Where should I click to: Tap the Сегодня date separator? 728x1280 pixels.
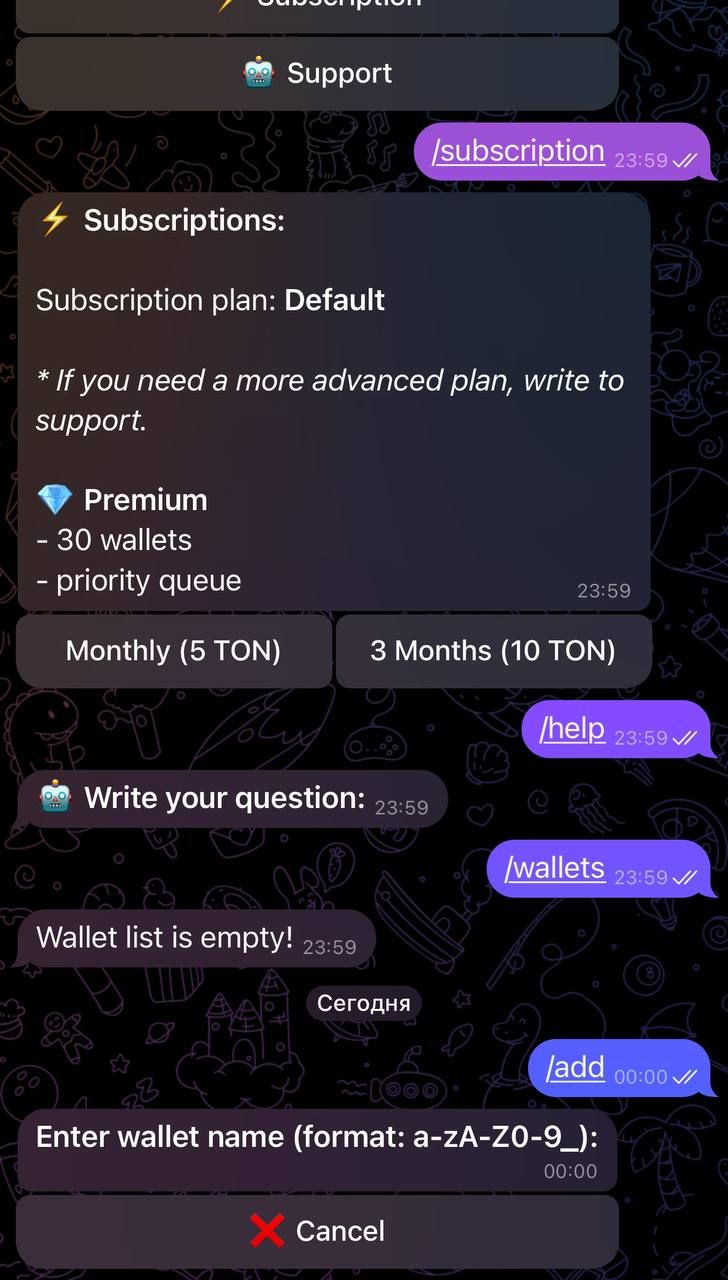(x=363, y=1003)
